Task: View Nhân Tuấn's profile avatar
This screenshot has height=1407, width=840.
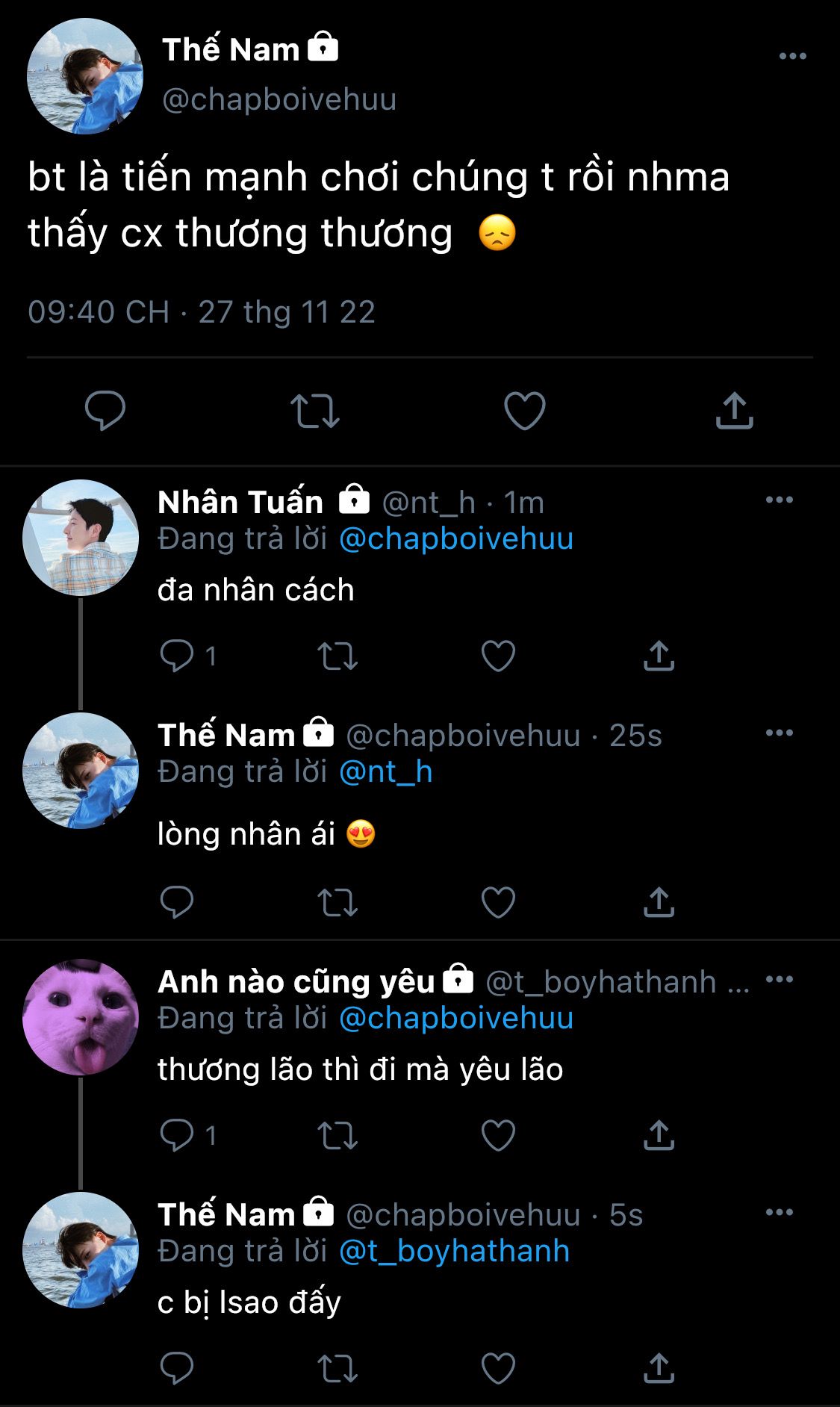Action: coord(81,538)
